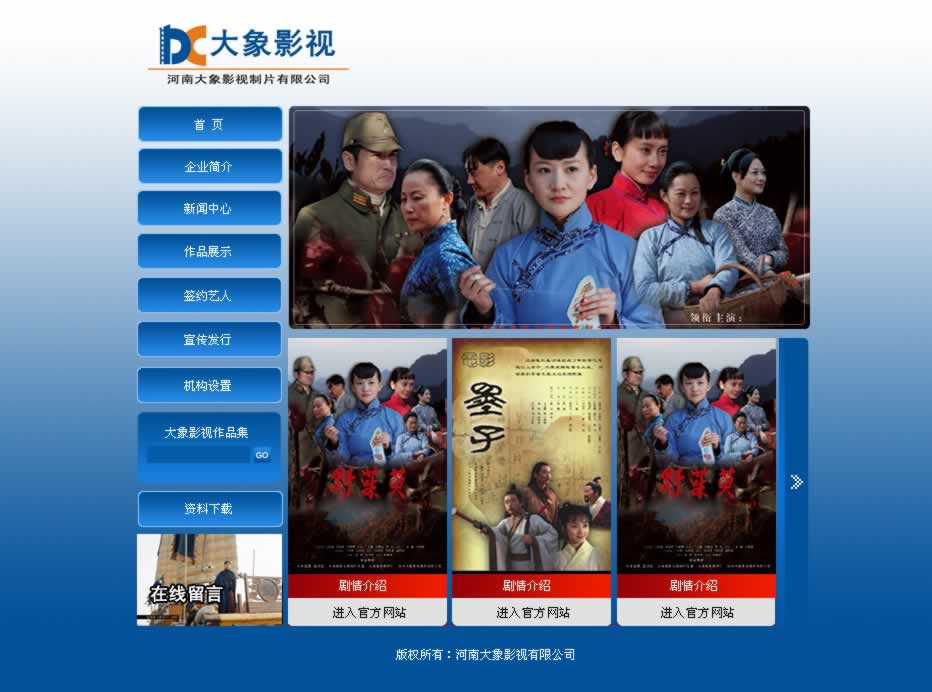View 剧情介绍 under the 墨子 poster
The image size is (932, 692).
click(x=531, y=586)
